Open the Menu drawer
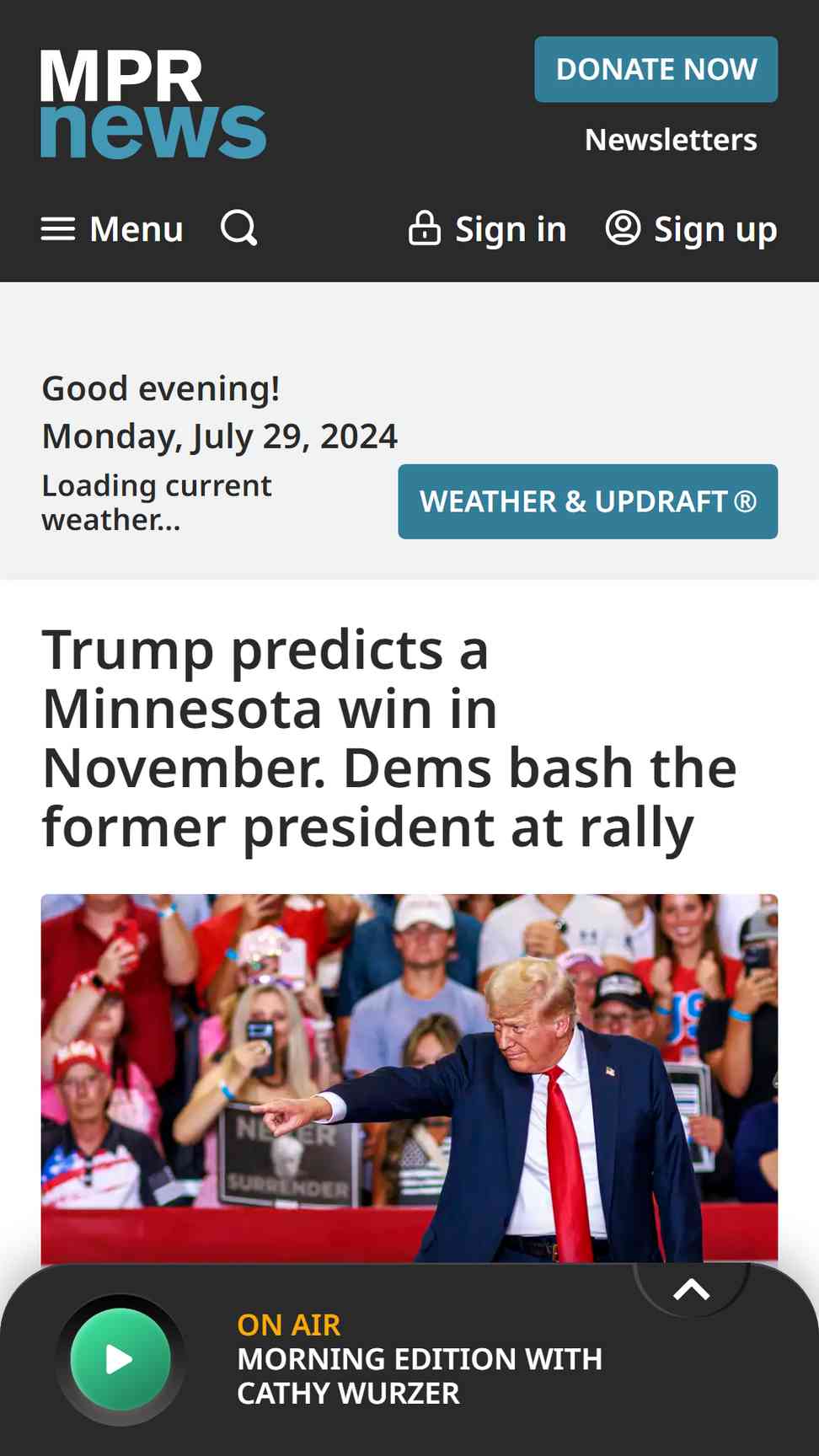 [112, 229]
